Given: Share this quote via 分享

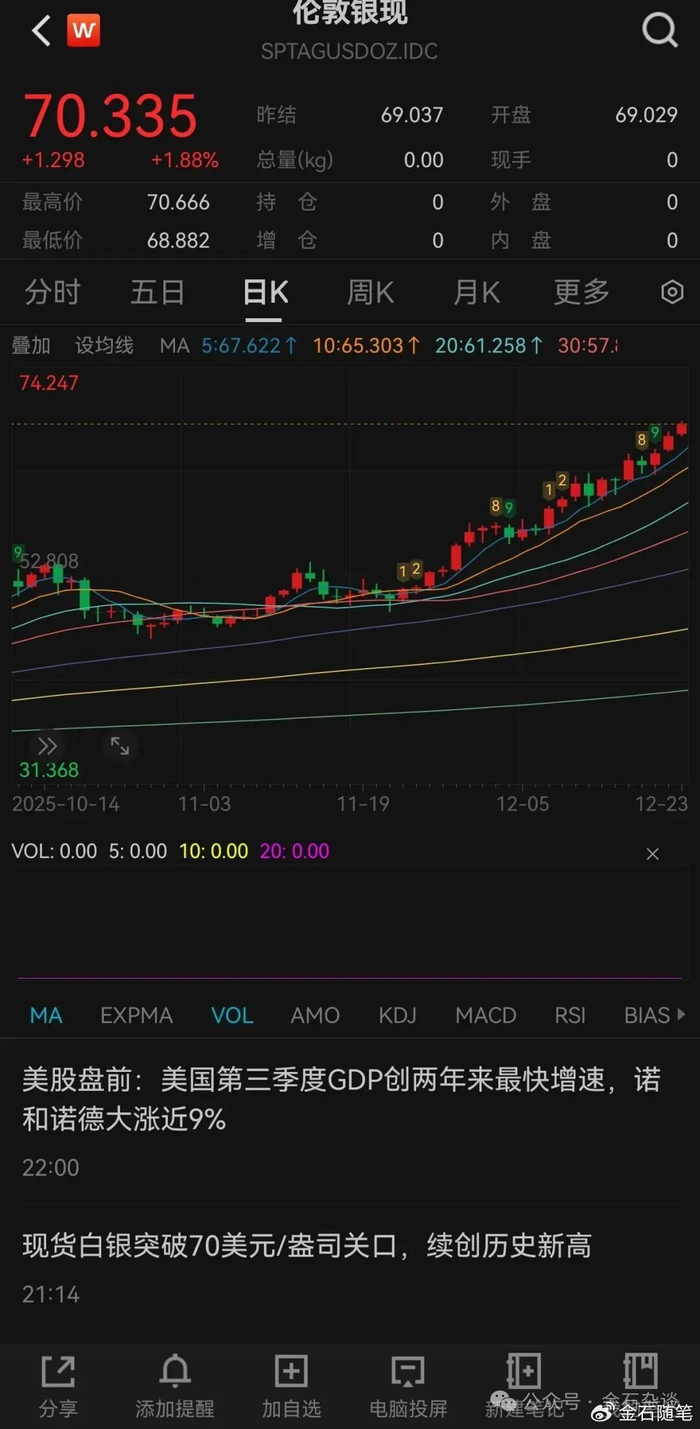Looking at the screenshot, I should pyautogui.click(x=58, y=1386).
